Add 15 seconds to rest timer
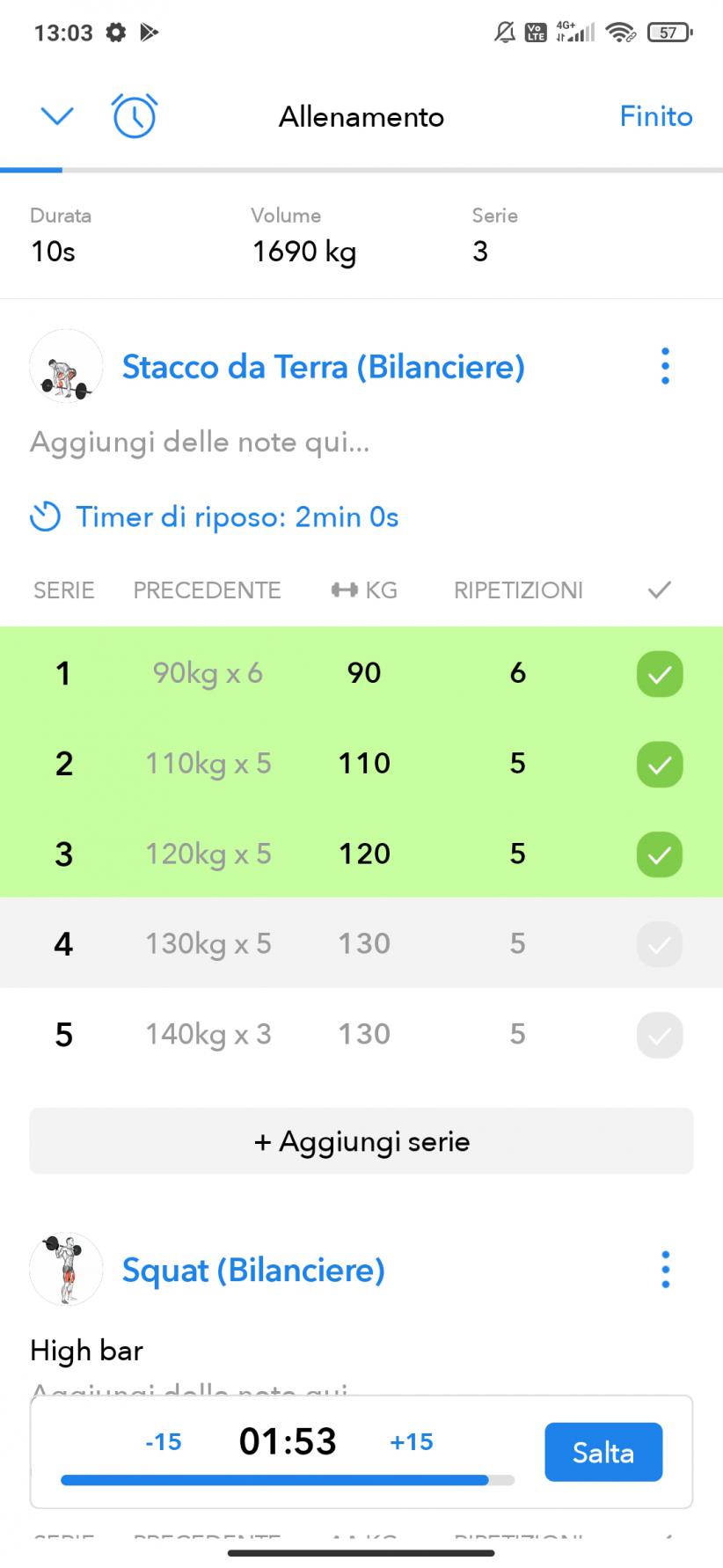Screen dimensions: 723x1568 [x=412, y=1441]
